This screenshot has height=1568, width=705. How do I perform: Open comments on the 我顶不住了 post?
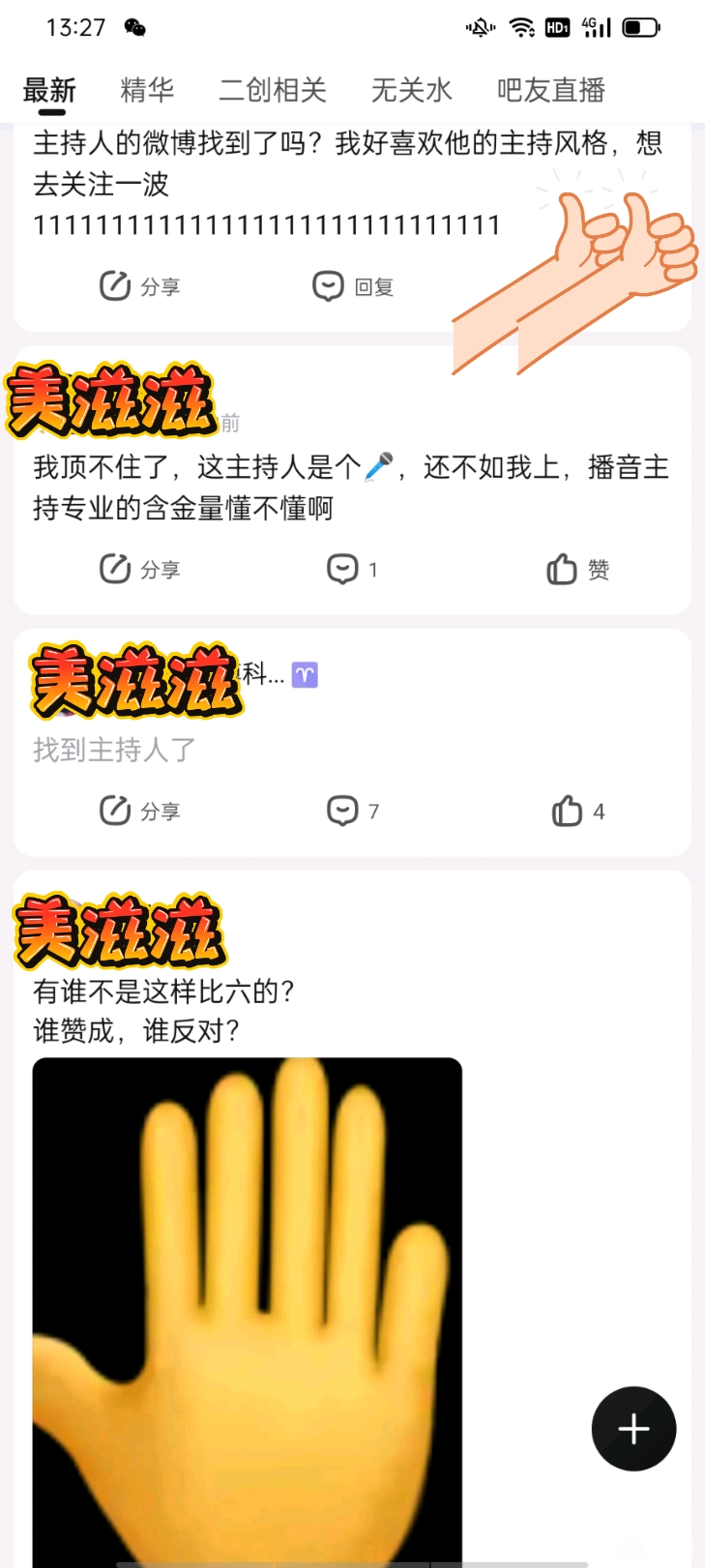(352, 569)
